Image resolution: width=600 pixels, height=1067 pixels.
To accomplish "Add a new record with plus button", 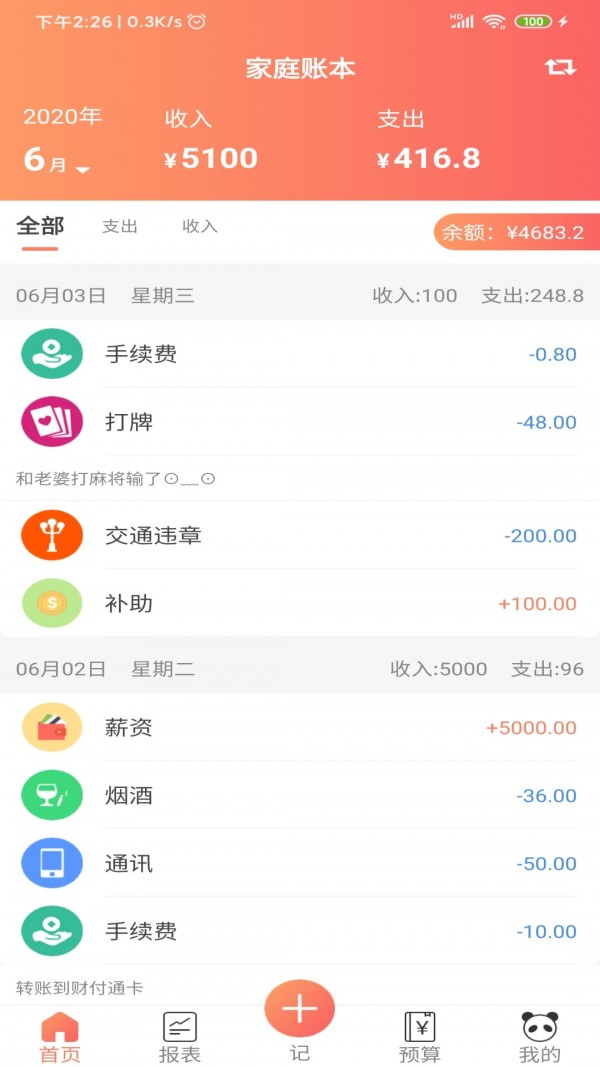I will click(300, 1008).
